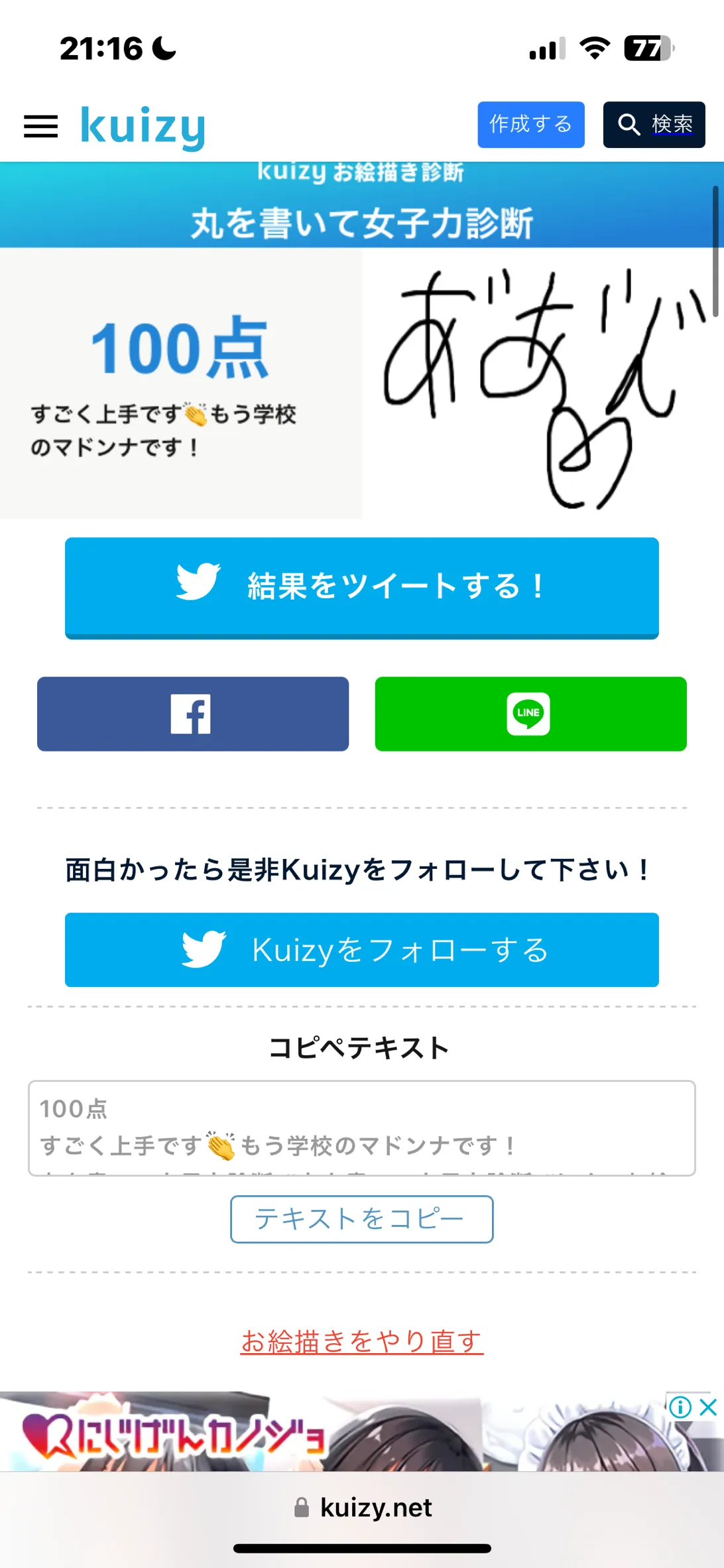
Task: Copy text with テキストをコピー
Action: [x=362, y=1219]
